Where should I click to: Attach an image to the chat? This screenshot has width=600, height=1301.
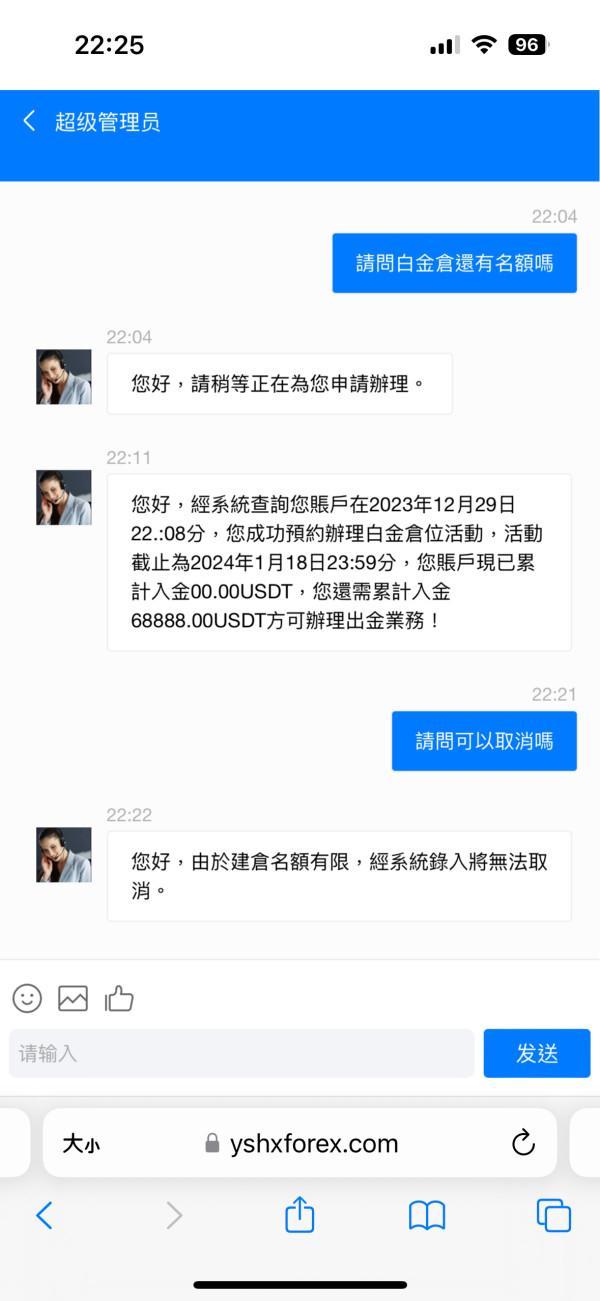pyautogui.click(x=73, y=997)
